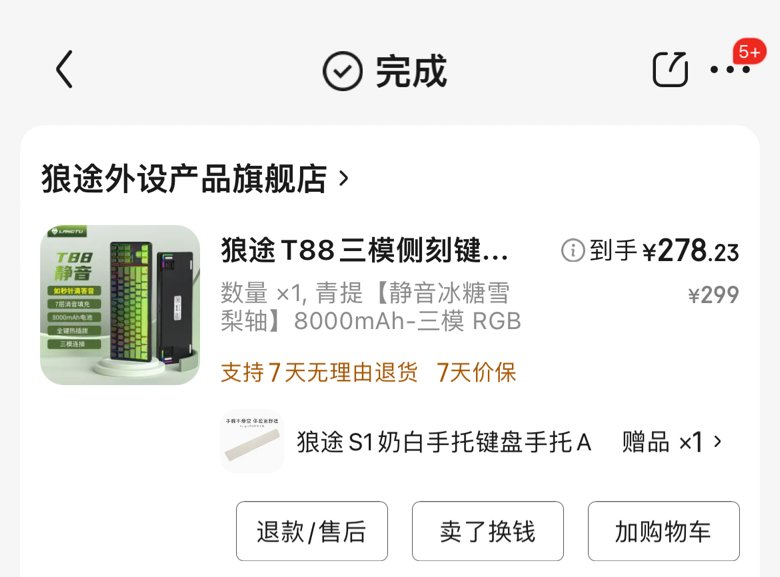Tap the 退款/售后 button
The width and height of the screenshot is (780, 577).
click(312, 531)
